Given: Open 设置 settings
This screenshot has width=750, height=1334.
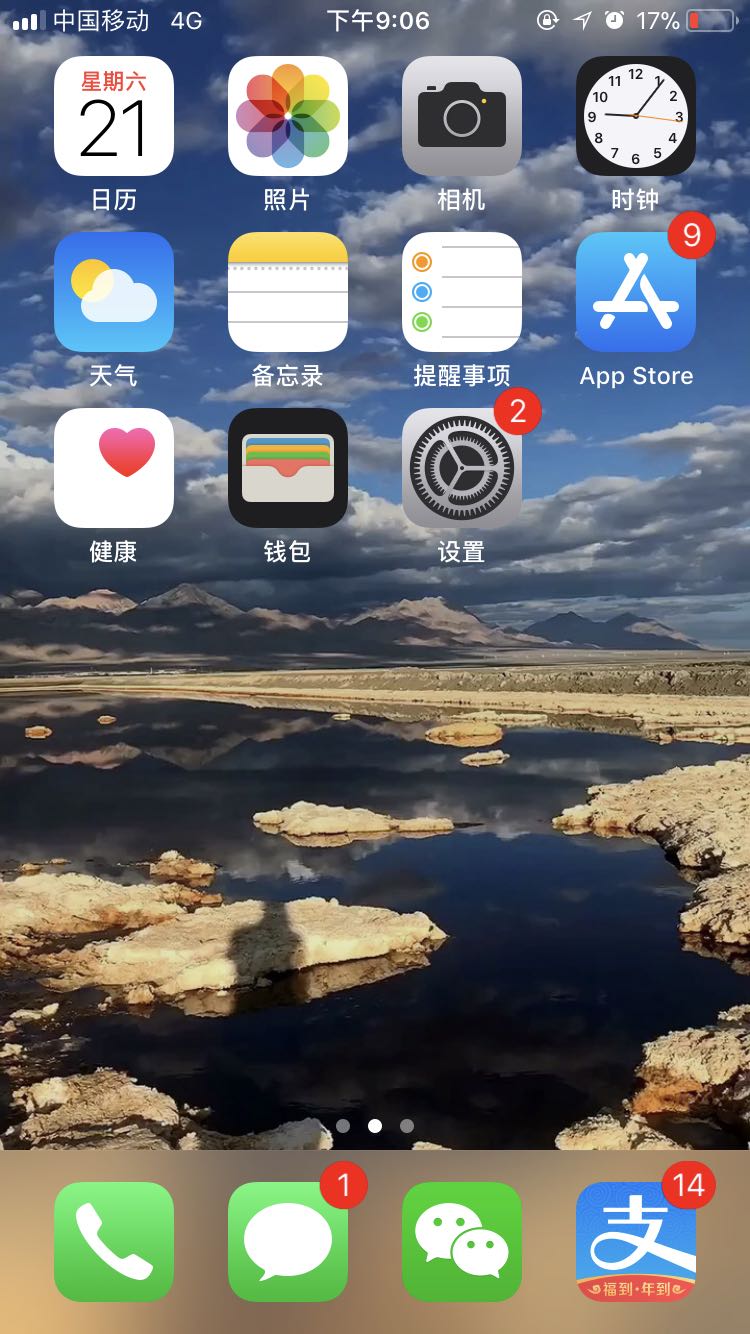Looking at the screenshot, I should tap(462, 468).
